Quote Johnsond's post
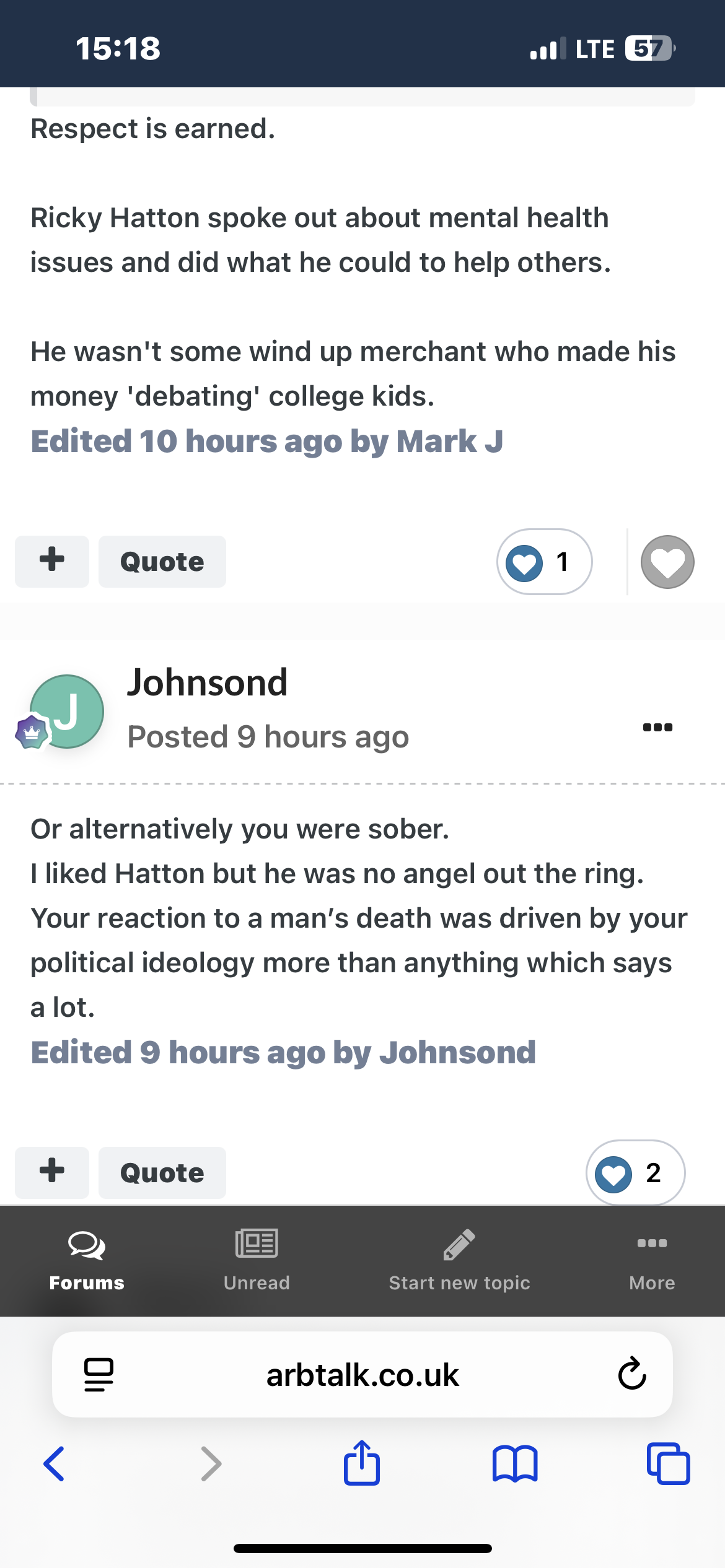725x1568 pixels. pyautogui.click(x=162, y=1173)
